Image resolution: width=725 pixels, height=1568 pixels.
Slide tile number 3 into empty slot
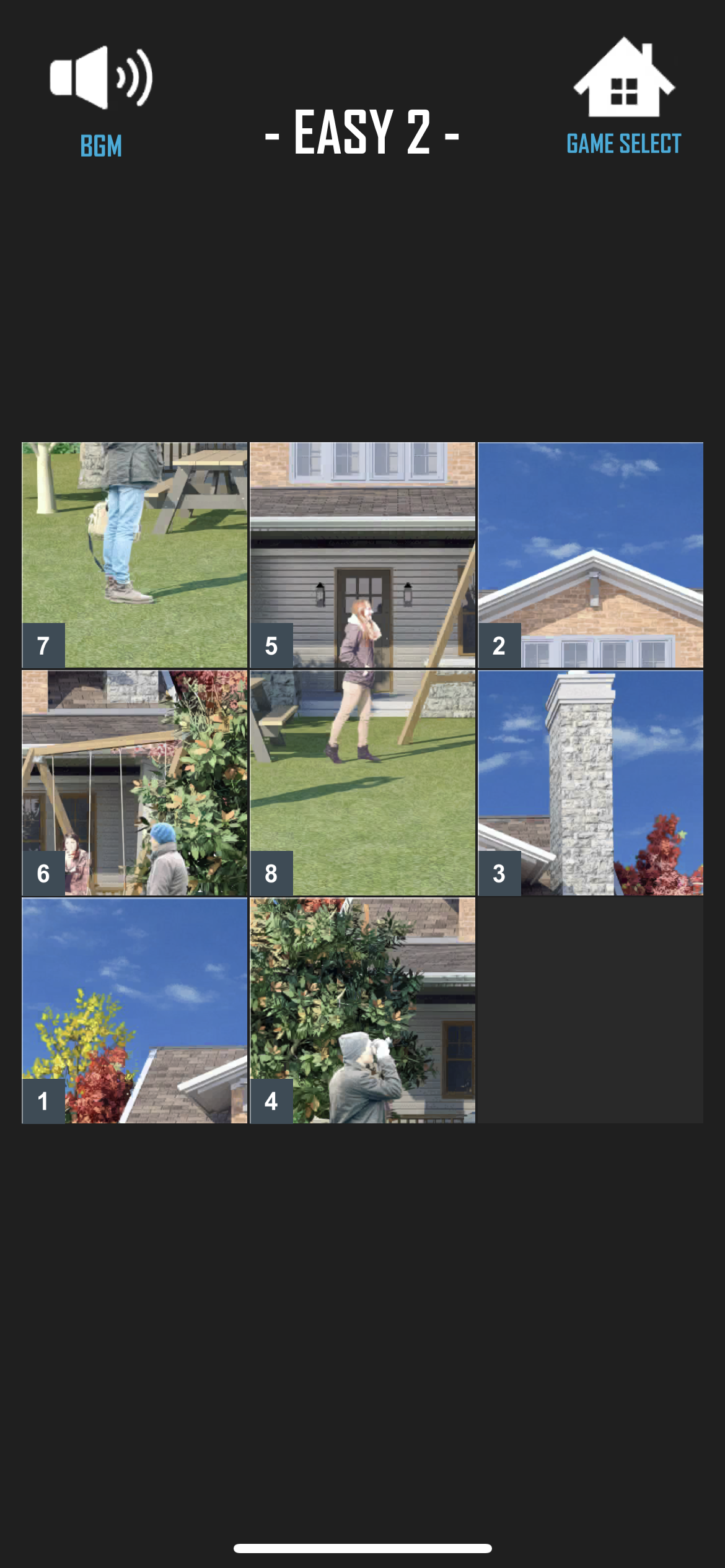(590, 783)
